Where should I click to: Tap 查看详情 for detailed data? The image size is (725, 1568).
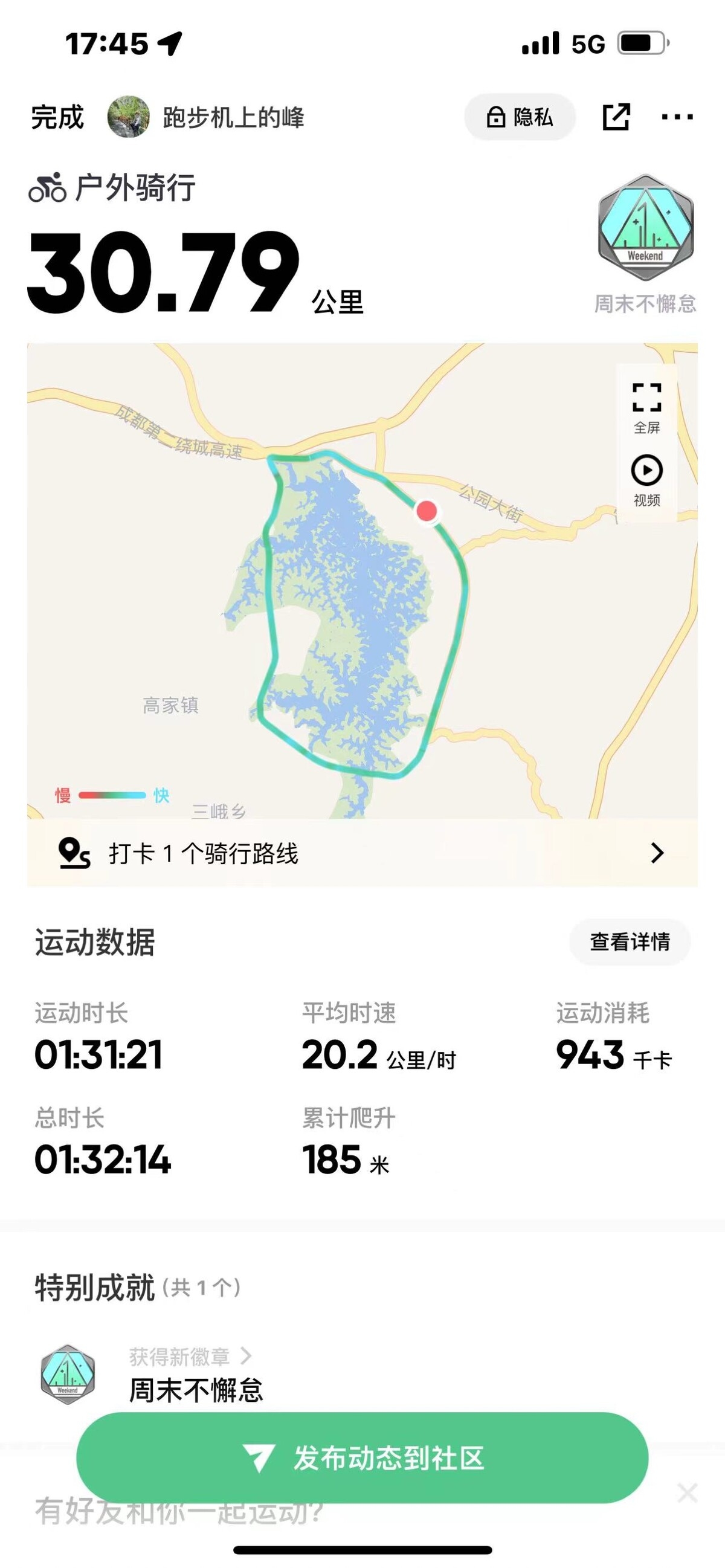[x=630, y=941]
